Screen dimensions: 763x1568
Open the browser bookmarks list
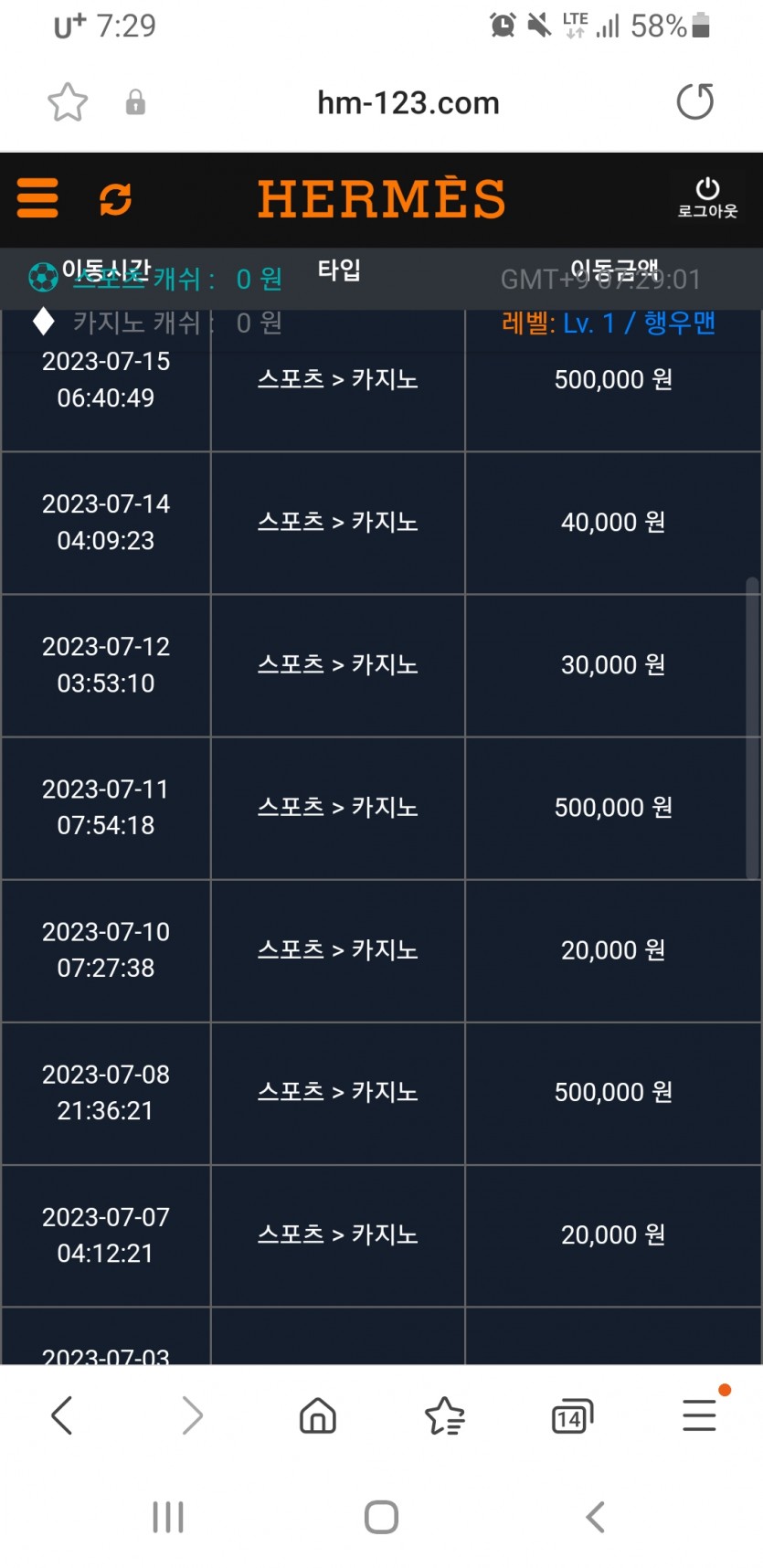(445, 1415)
